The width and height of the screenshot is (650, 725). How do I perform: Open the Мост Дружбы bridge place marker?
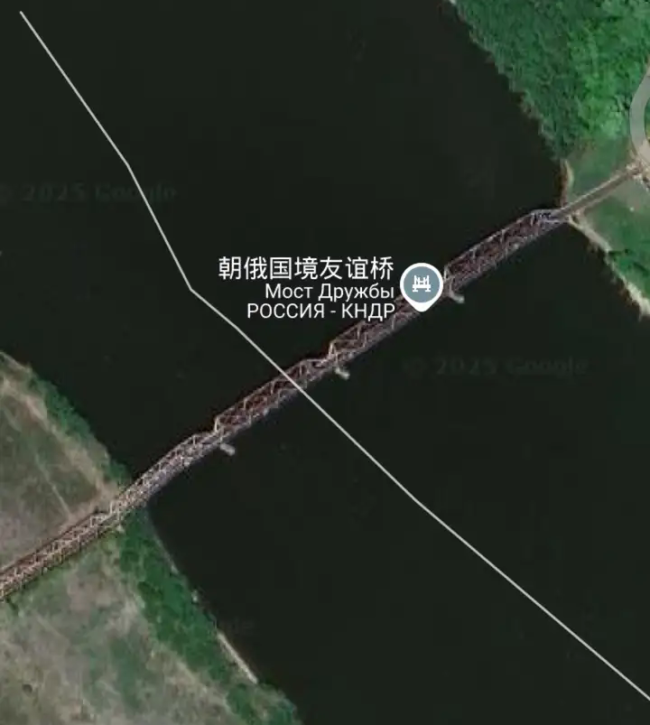pyautogui.click(x=422, y=285)
